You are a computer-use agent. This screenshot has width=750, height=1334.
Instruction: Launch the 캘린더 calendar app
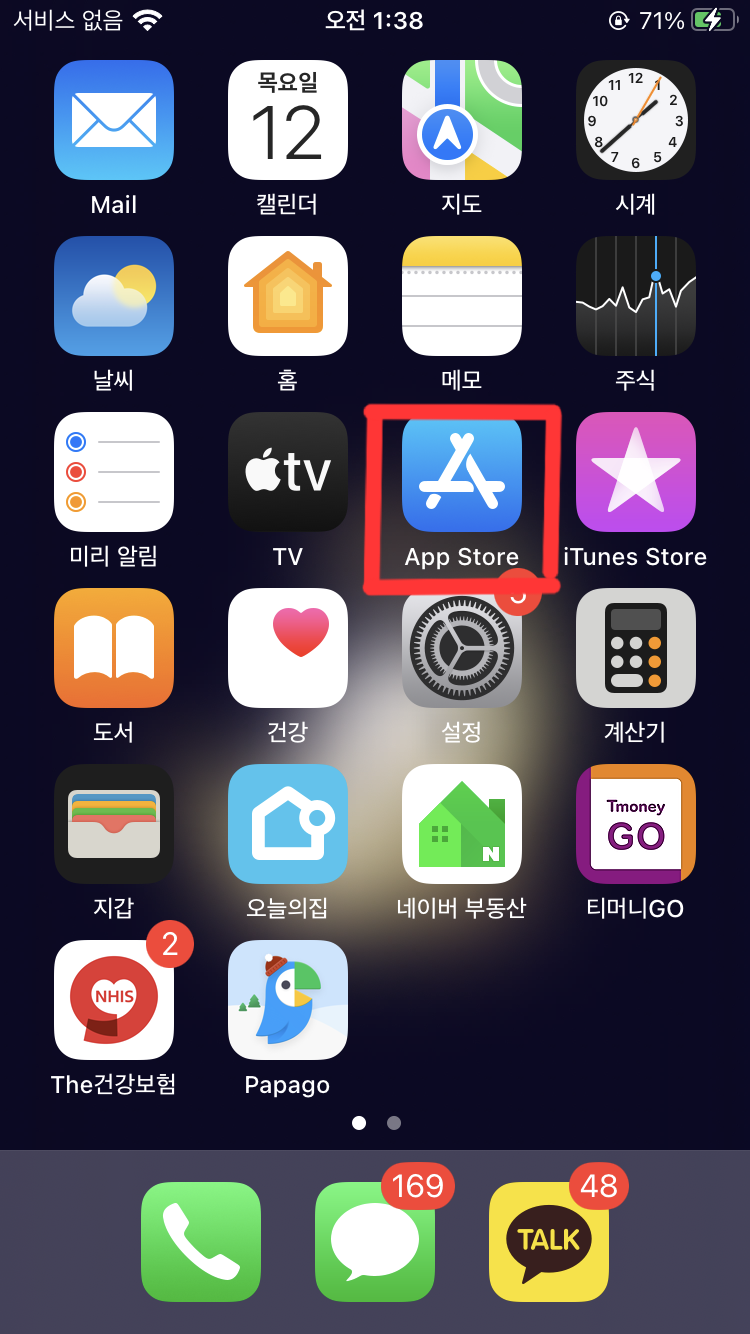click(288, 120)
